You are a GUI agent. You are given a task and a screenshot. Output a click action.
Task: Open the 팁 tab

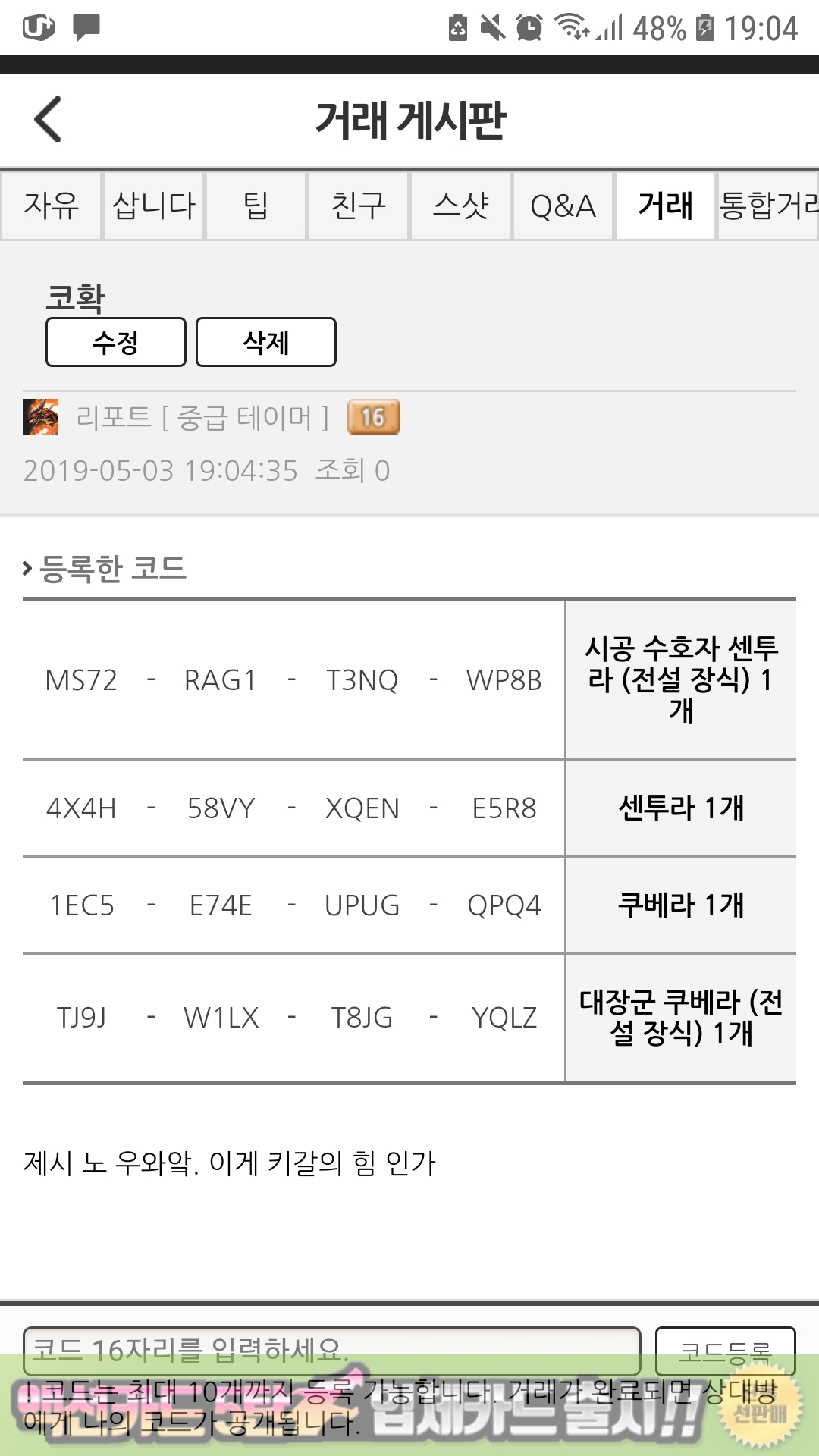coord(256,206)
